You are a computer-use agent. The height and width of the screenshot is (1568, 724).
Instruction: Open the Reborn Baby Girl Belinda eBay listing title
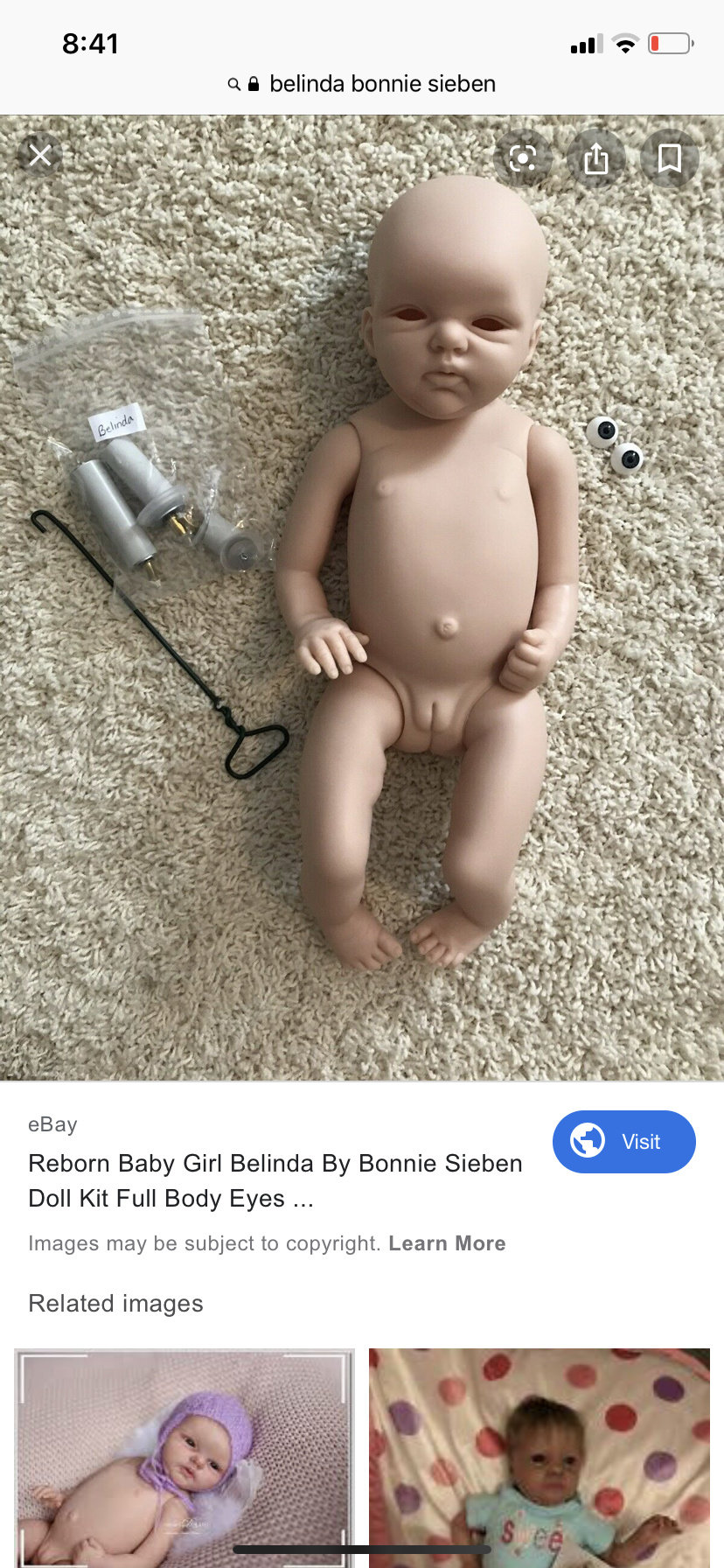(x=275, y=1180)
